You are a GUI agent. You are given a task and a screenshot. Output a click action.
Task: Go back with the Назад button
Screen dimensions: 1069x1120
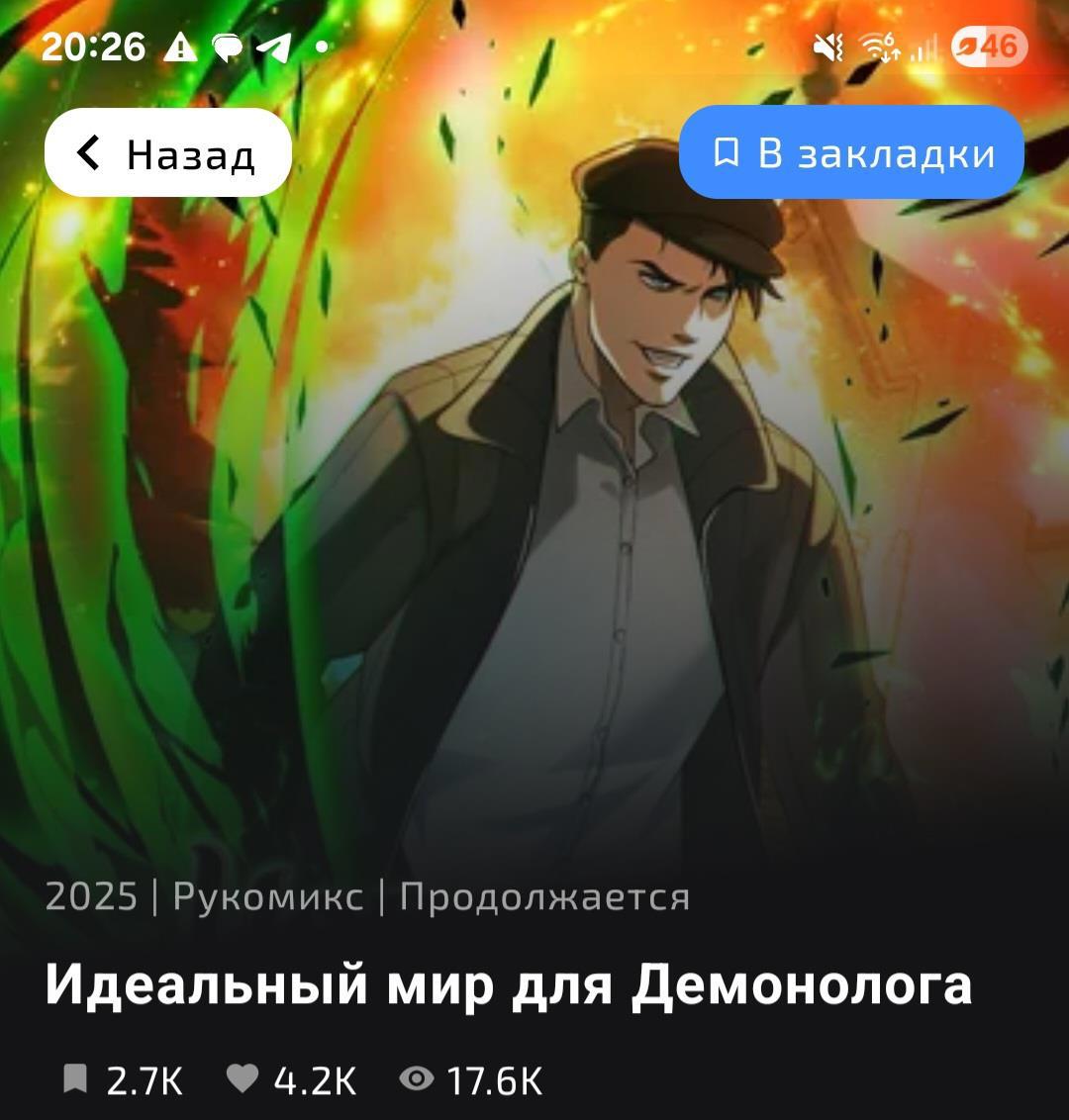coord(167,153)
